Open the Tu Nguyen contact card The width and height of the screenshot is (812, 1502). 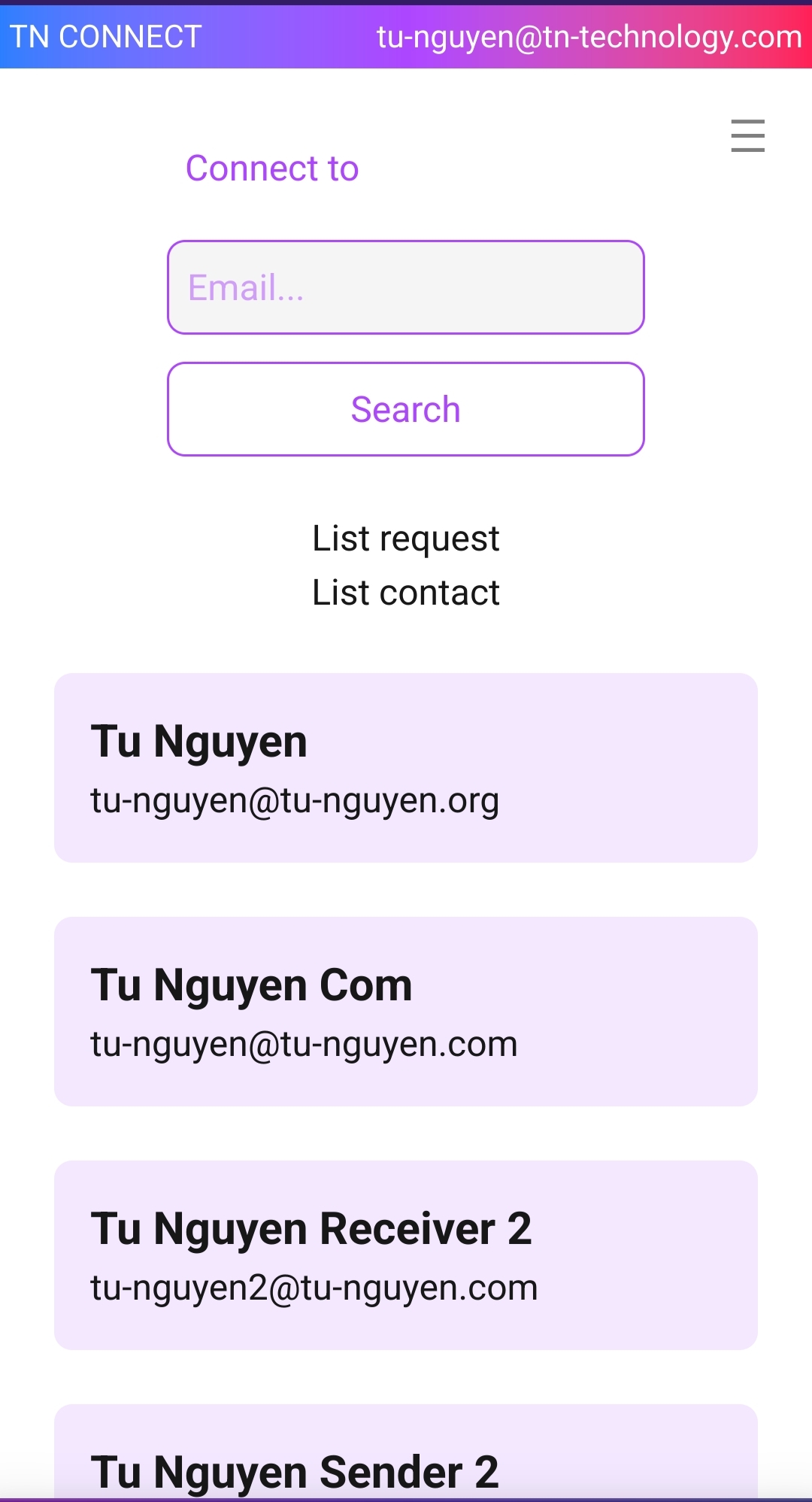click(x=406, y=767)
